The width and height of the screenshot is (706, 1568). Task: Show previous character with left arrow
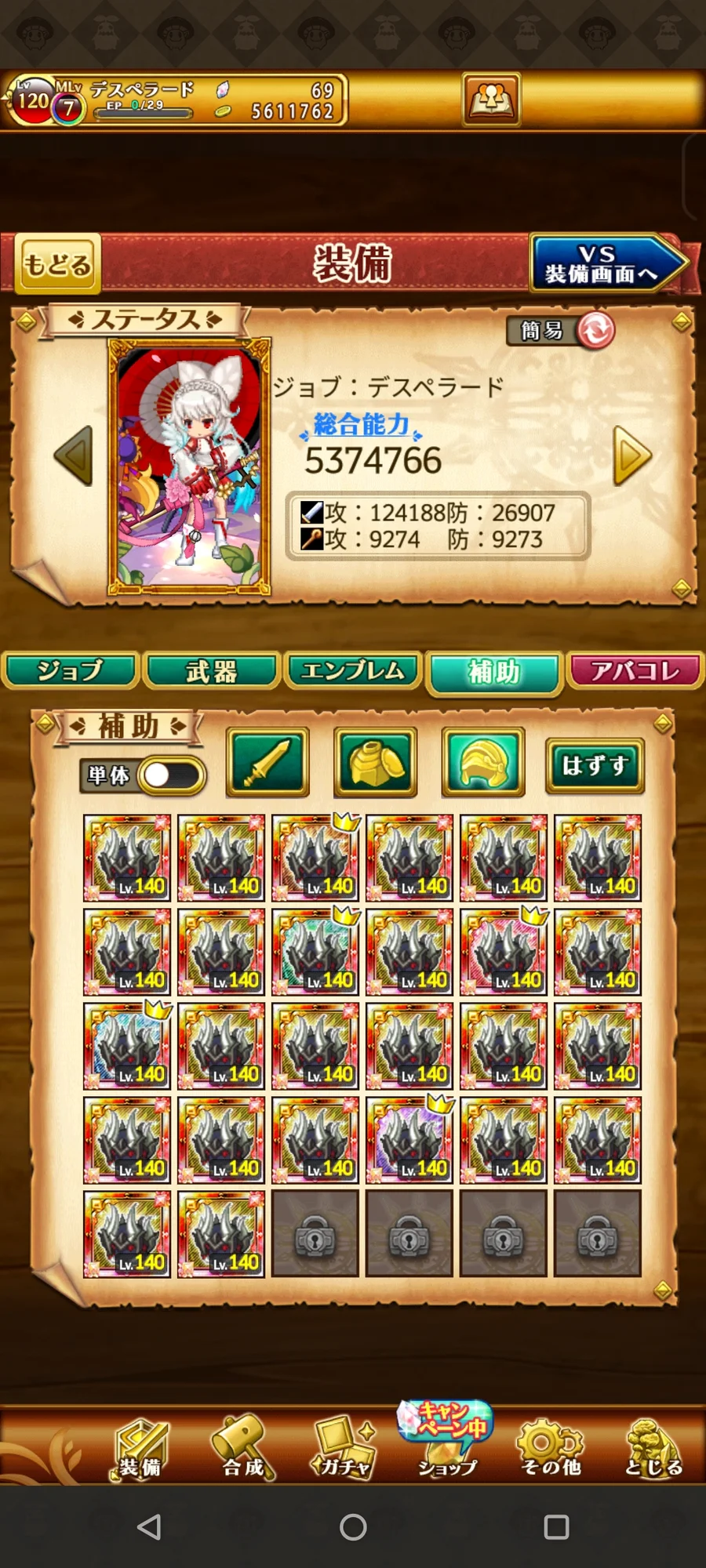point(73,456)
